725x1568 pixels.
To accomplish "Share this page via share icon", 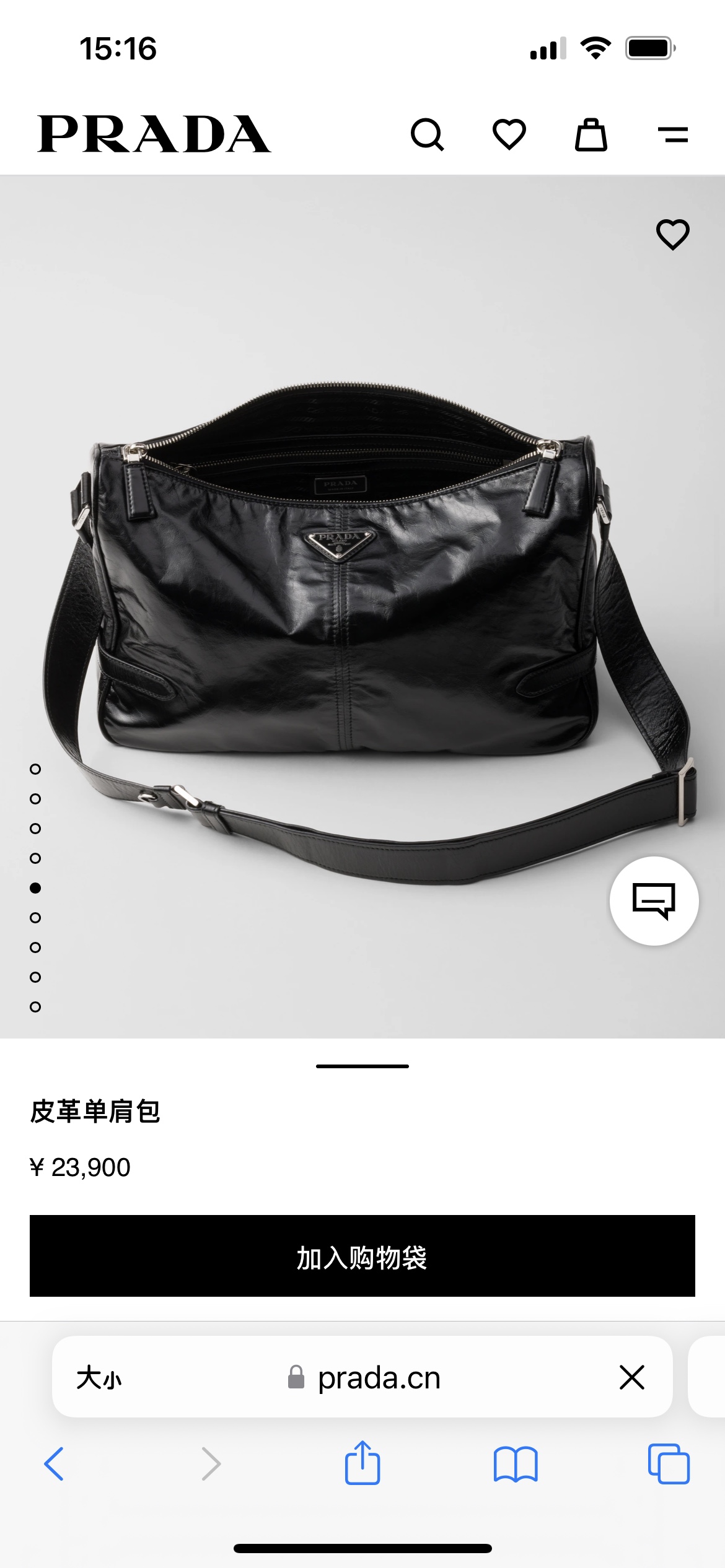I will point(362,1462).
